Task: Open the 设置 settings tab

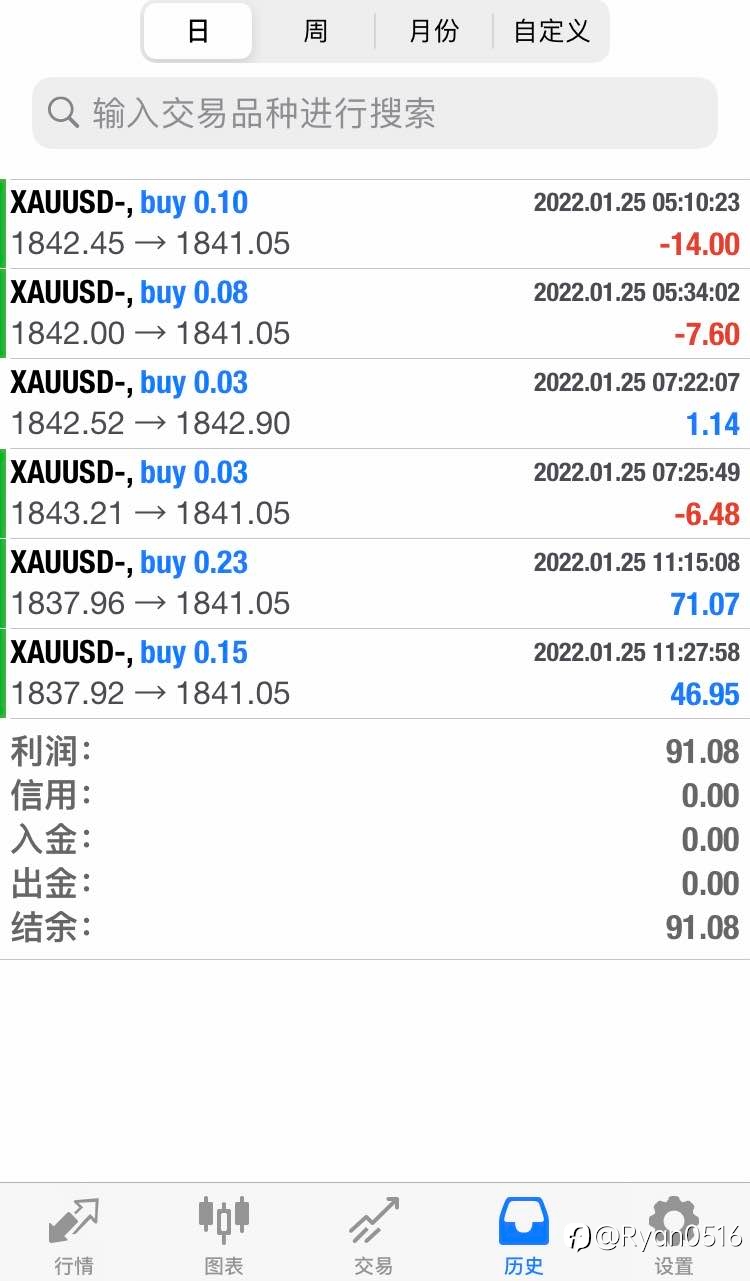Action: click(674, 1235)
